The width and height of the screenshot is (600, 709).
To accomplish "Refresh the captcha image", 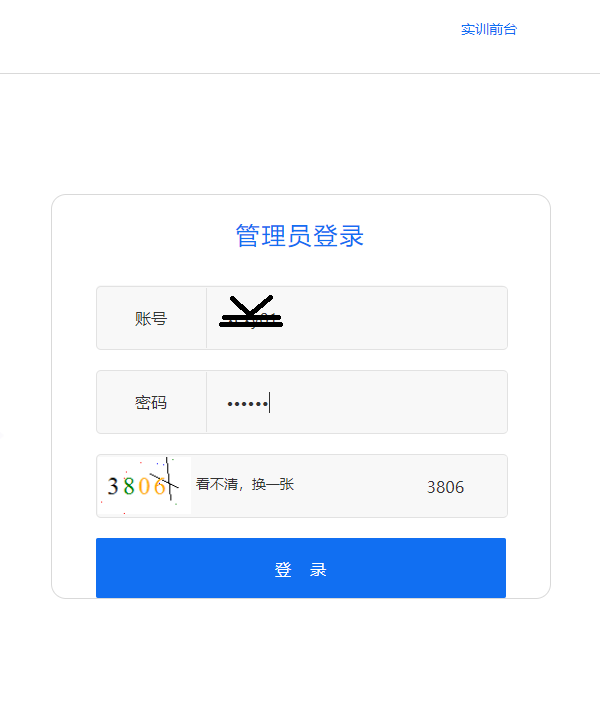I will coord(144,486).
